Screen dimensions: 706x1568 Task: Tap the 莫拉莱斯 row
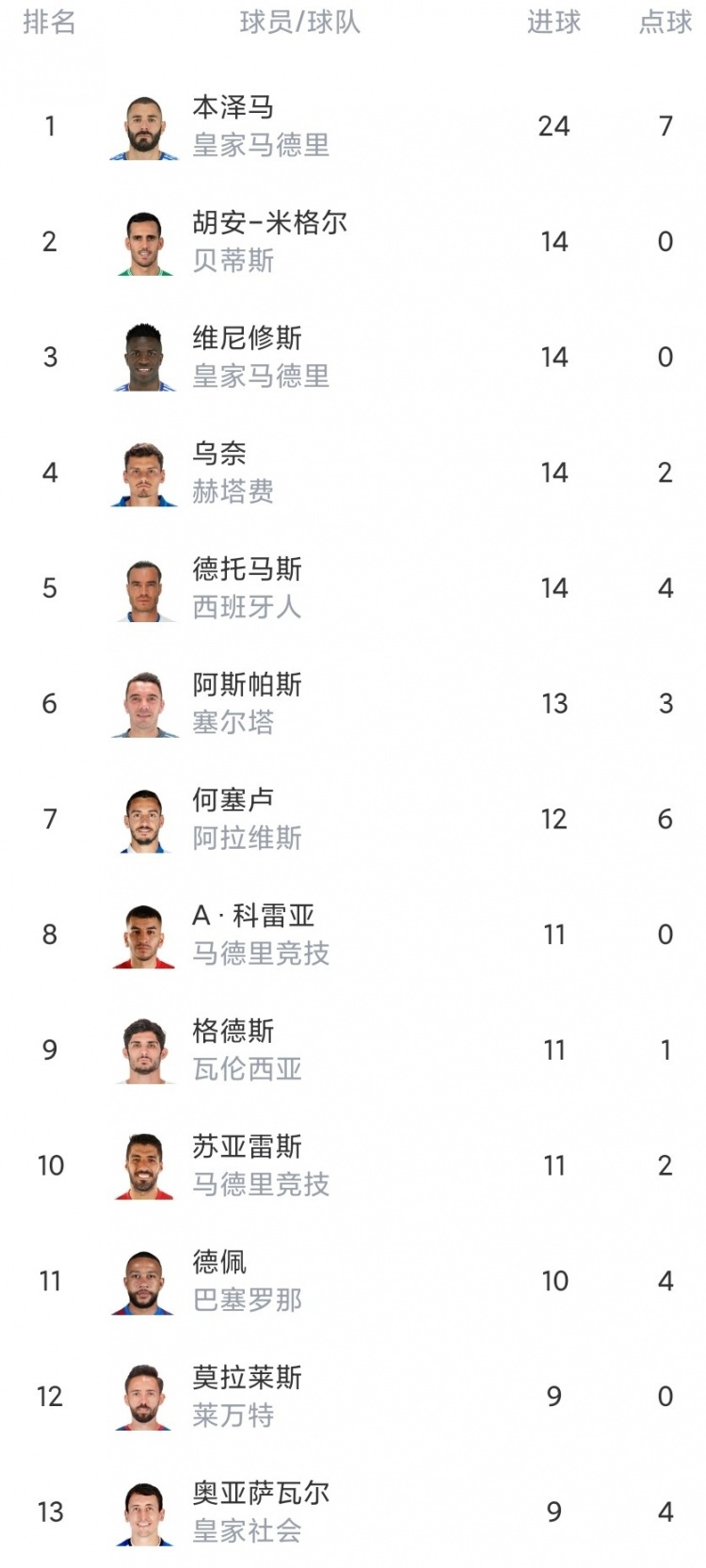(353, 1397)
